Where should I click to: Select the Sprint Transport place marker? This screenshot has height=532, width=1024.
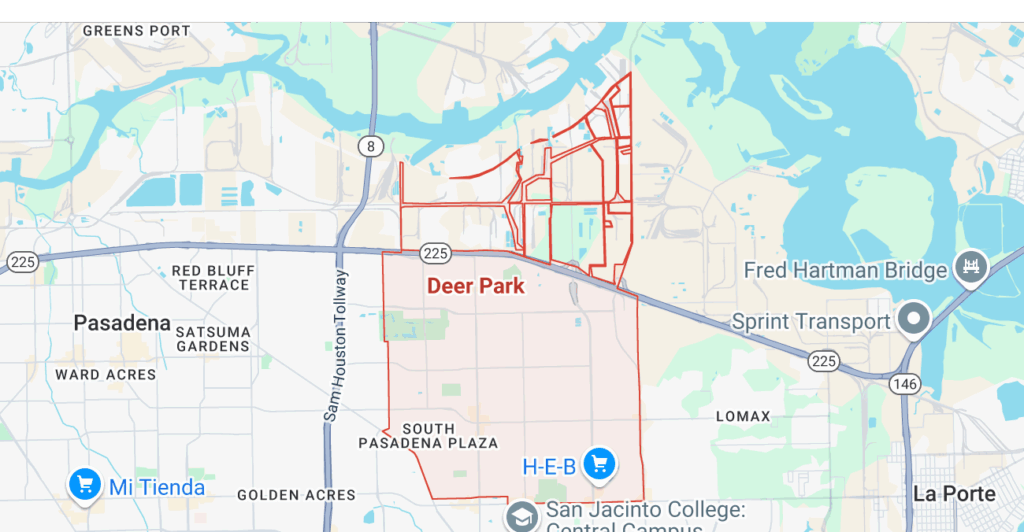912,321
